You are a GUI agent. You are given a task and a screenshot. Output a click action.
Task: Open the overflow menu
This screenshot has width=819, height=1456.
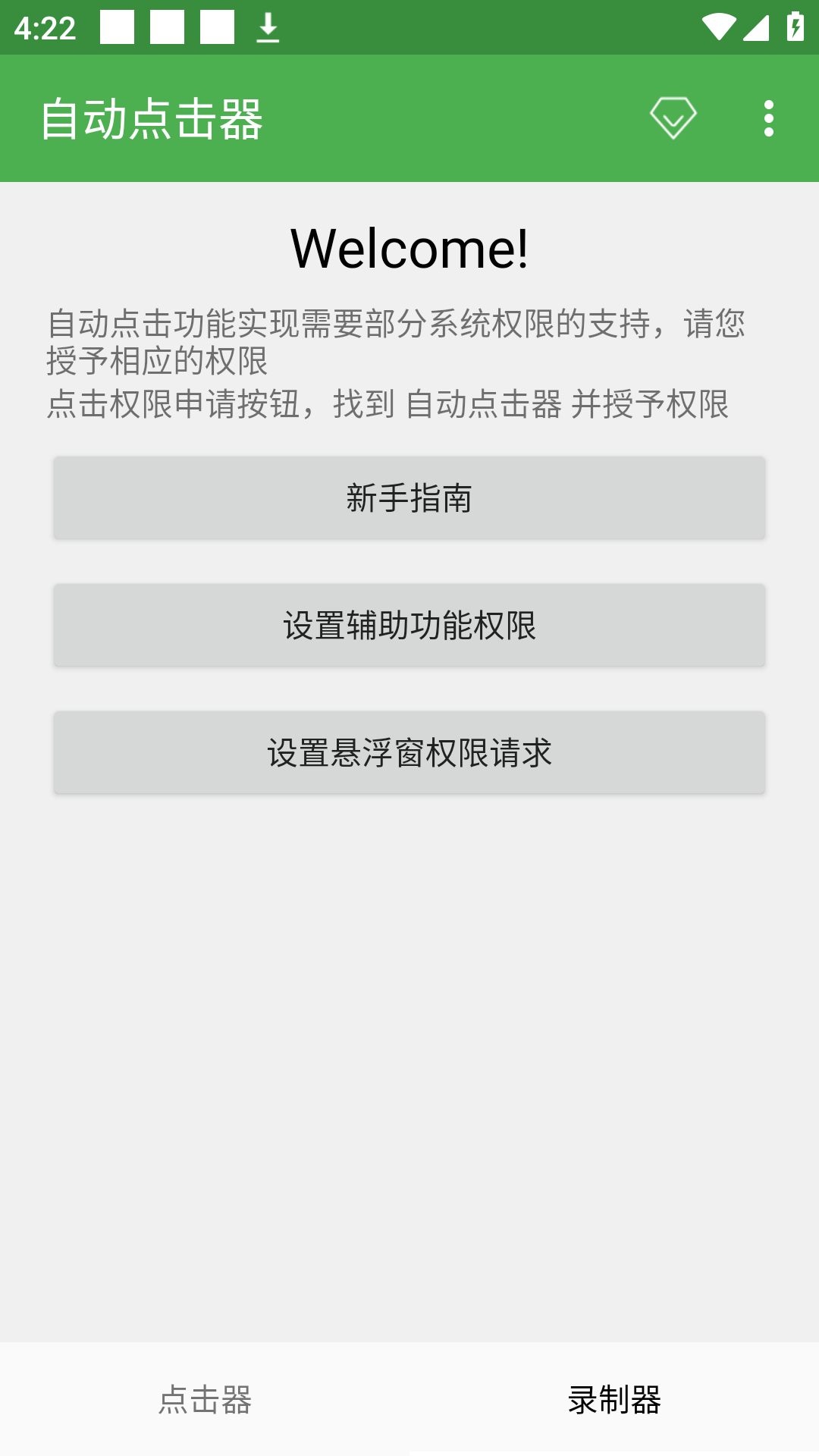pyautogui.click(x=769, y=118)
